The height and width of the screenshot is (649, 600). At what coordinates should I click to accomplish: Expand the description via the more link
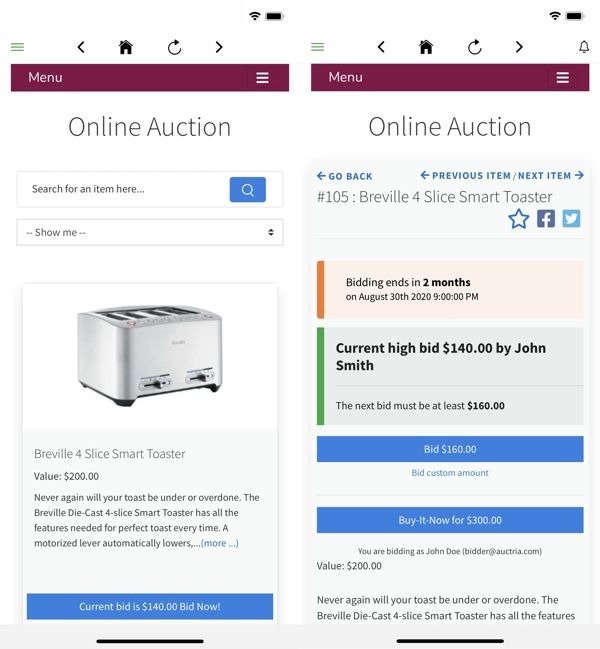coord(219,543)
